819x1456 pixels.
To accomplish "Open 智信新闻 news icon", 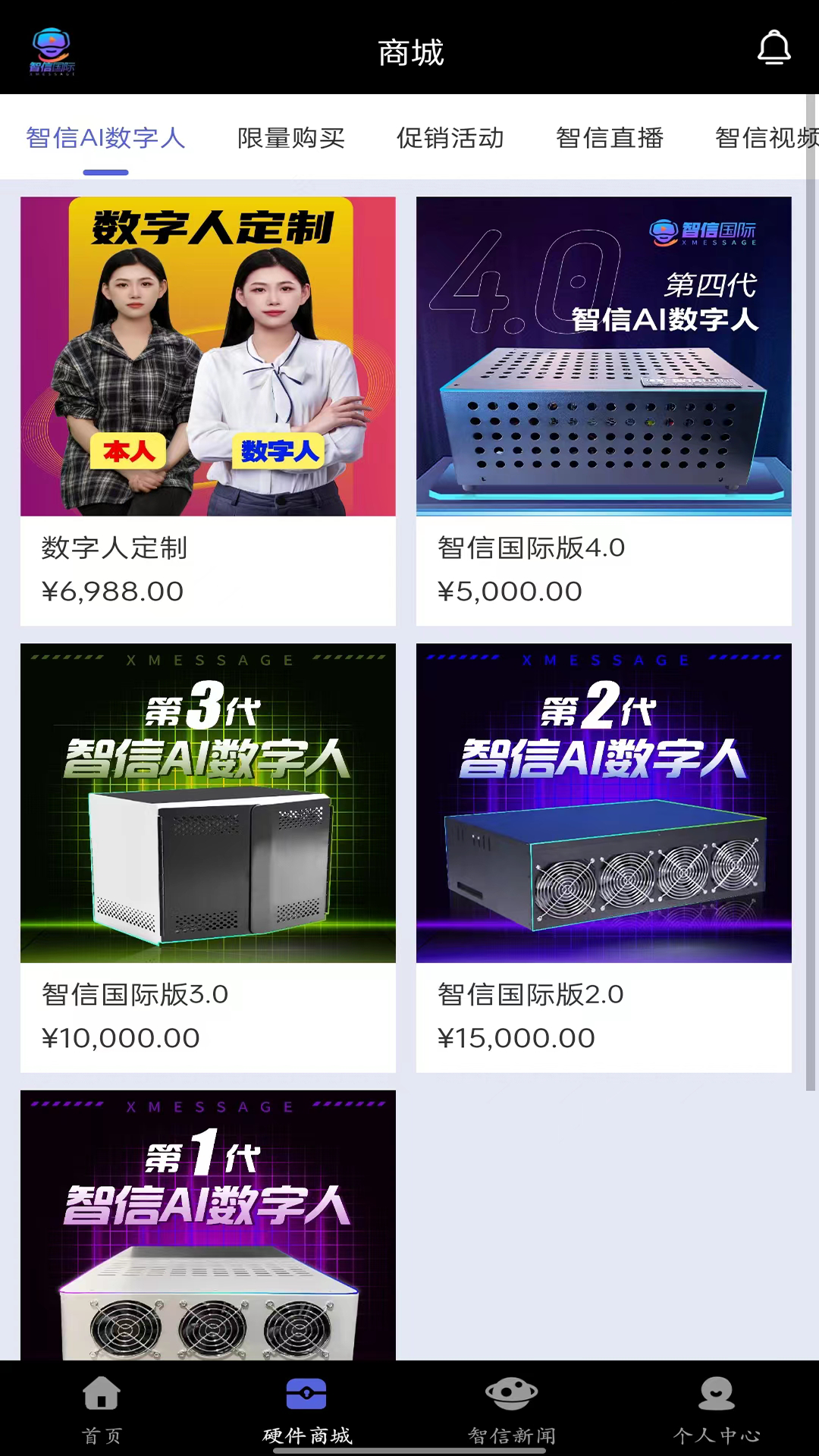I will [512, 1394].
